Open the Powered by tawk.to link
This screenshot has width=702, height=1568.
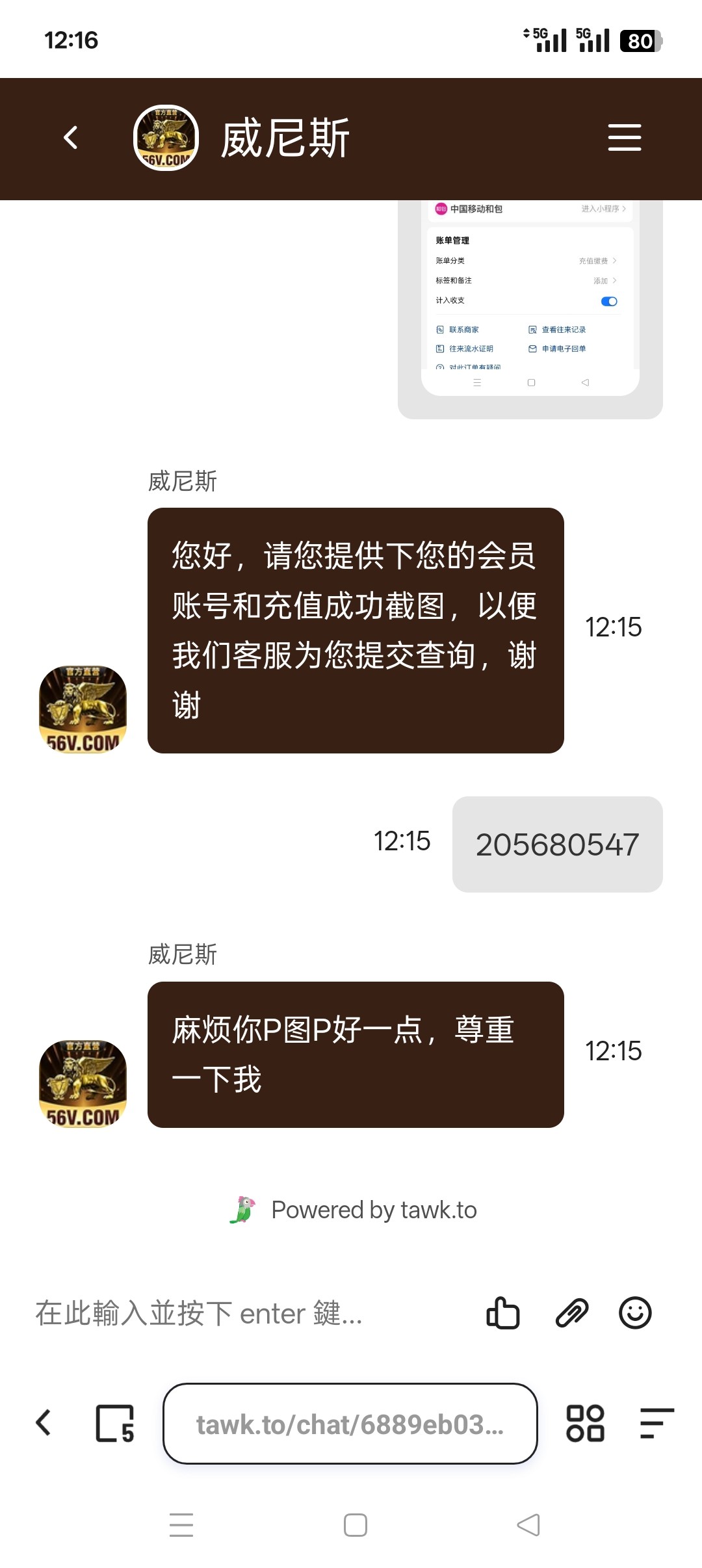pos(354,1210)
